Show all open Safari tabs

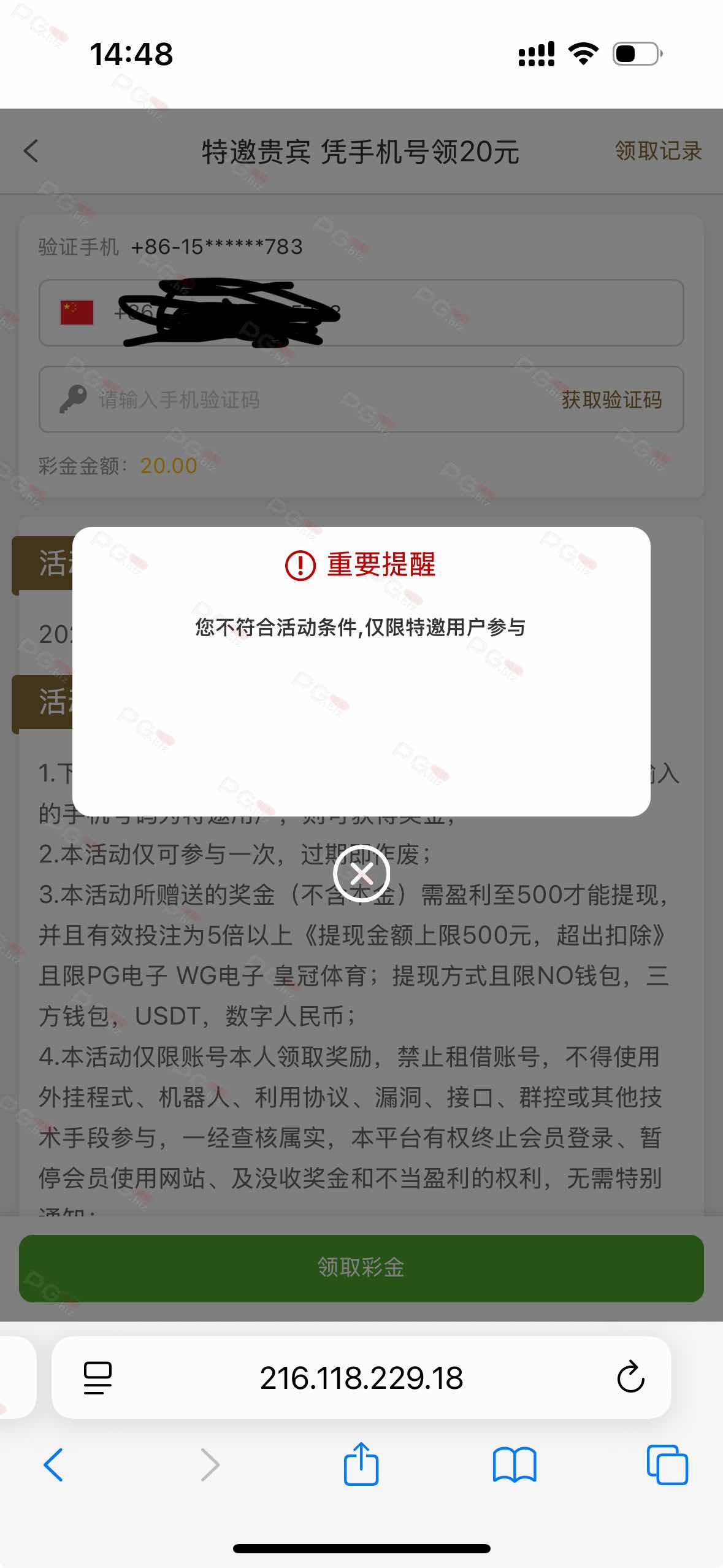pos(667,1464)
